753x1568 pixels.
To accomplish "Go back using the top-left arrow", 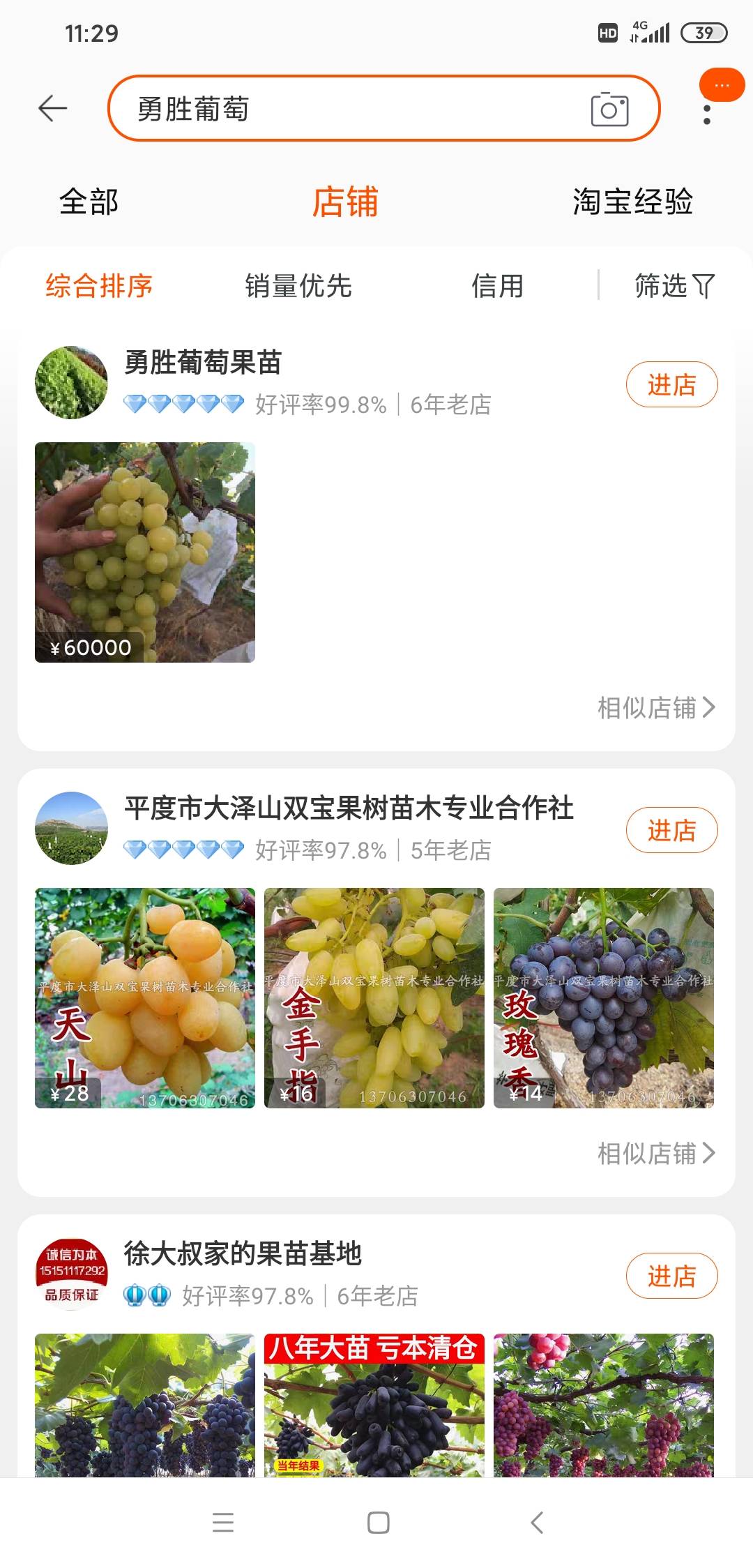I will pos(52,109).
